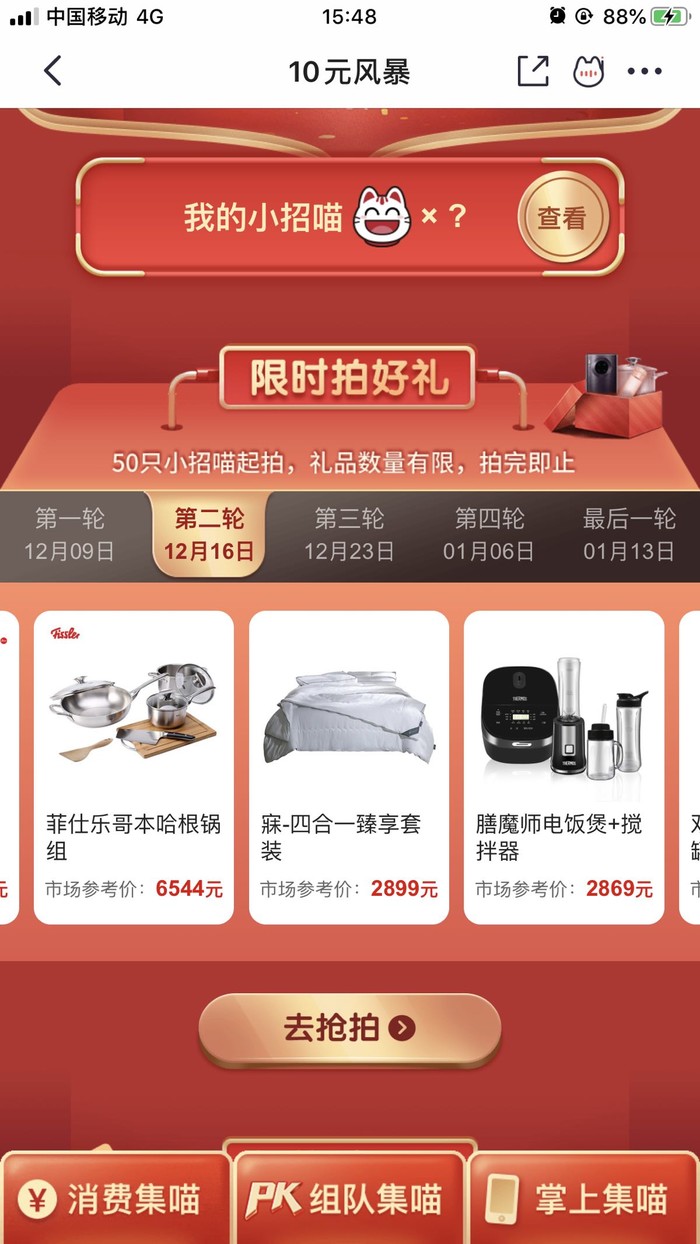Open 消费集喵 section
This screenshot has width=700, height=1244.
coord(115,1200)
